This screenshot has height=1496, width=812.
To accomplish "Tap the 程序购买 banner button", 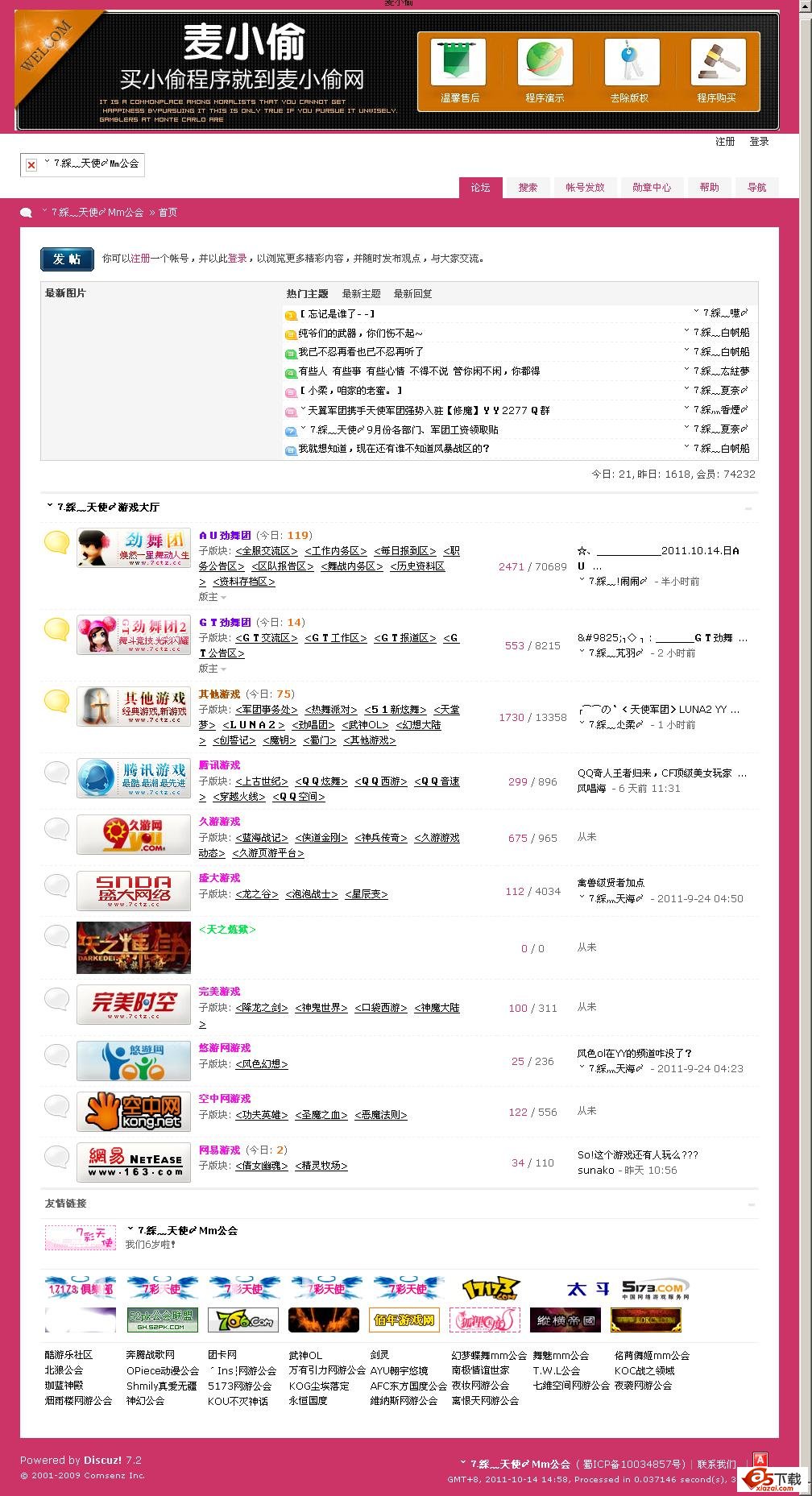I will (717, 72).
